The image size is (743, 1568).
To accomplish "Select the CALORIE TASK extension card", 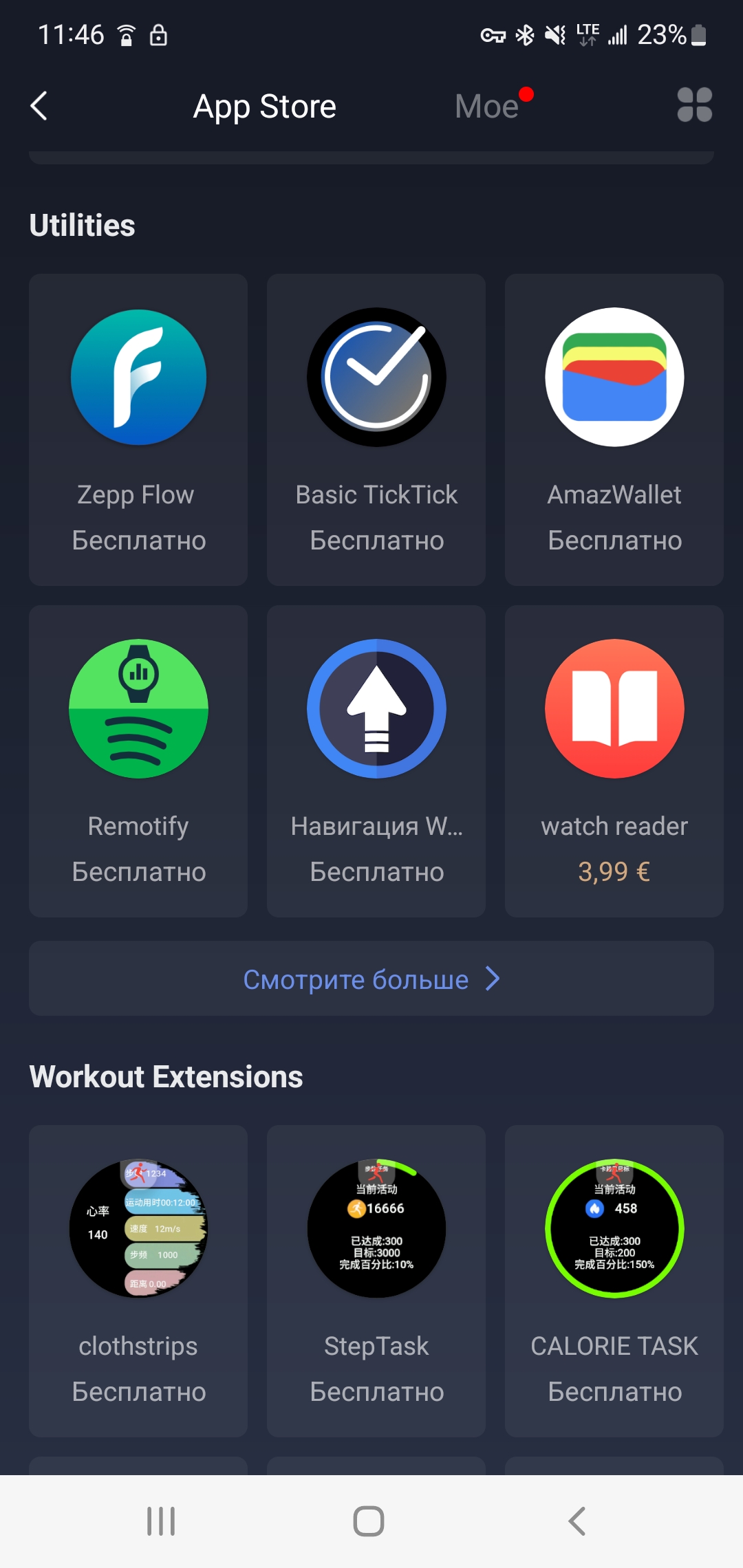I will [614, 1281].
